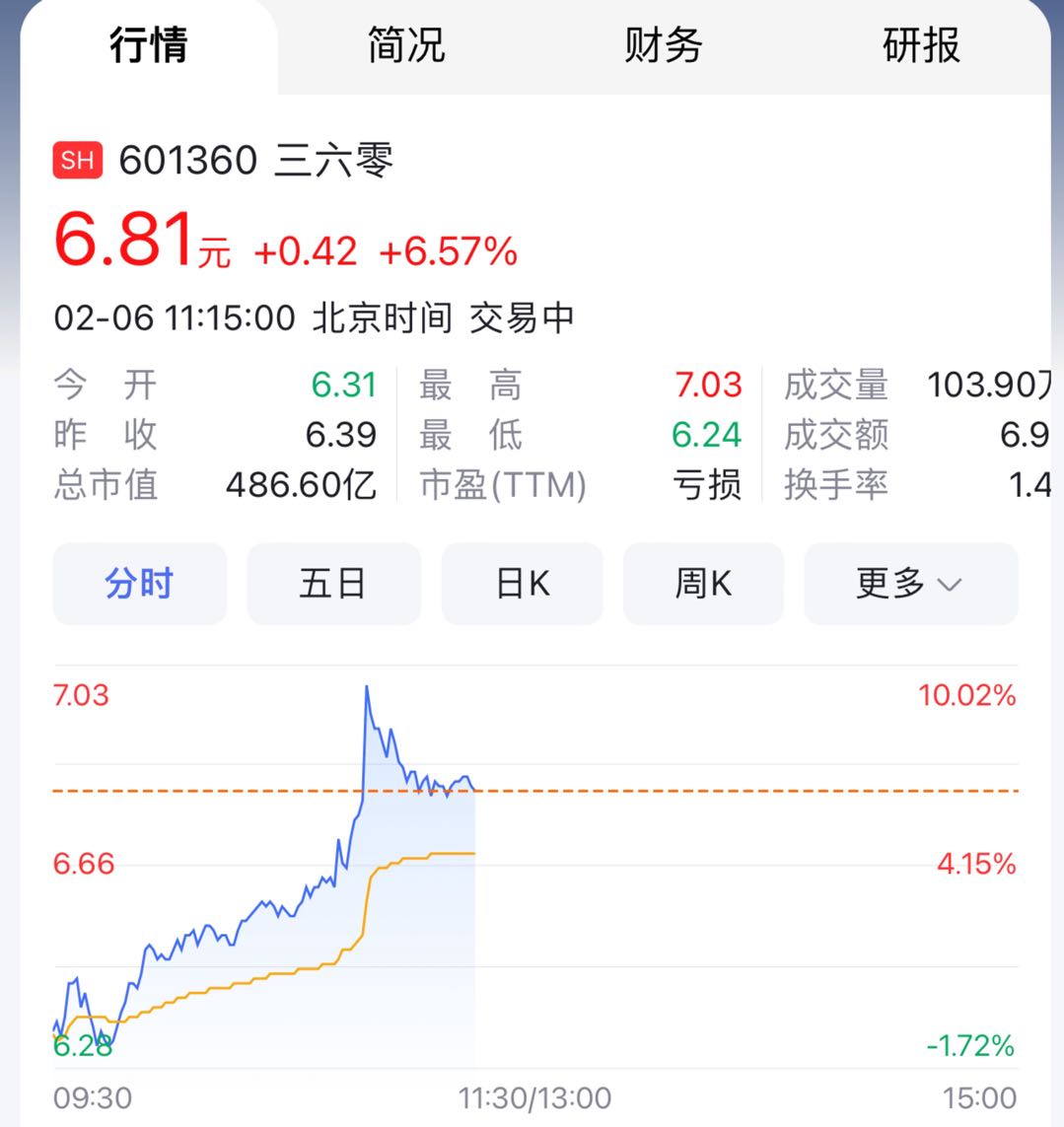Switch to the 日K chart
1064x1127 pixels.
point(522,584)
